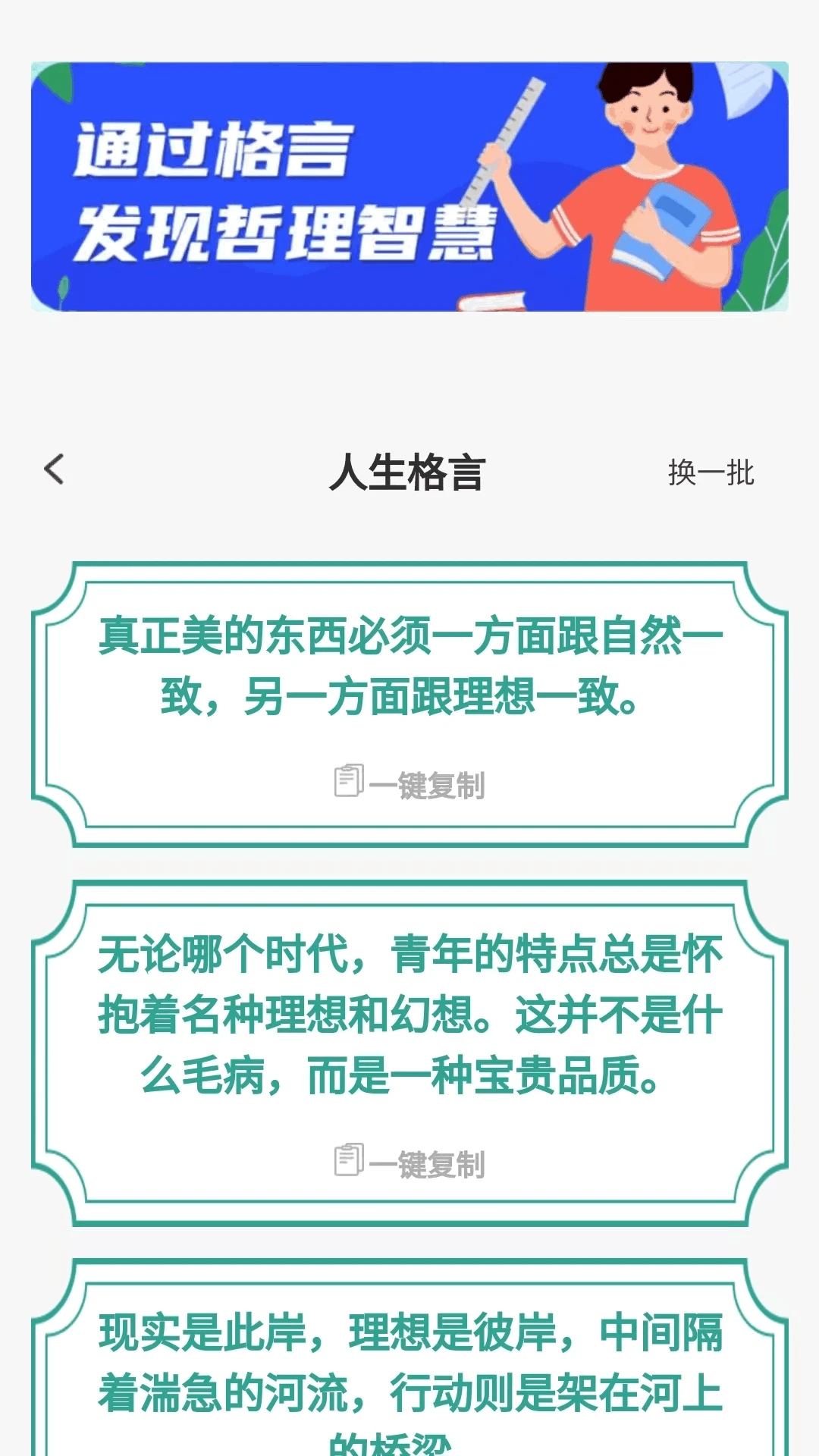Screen dimensions: 819x1456
Task: Copy the quote starting with 无论哪个时代
Action: 409,1163
